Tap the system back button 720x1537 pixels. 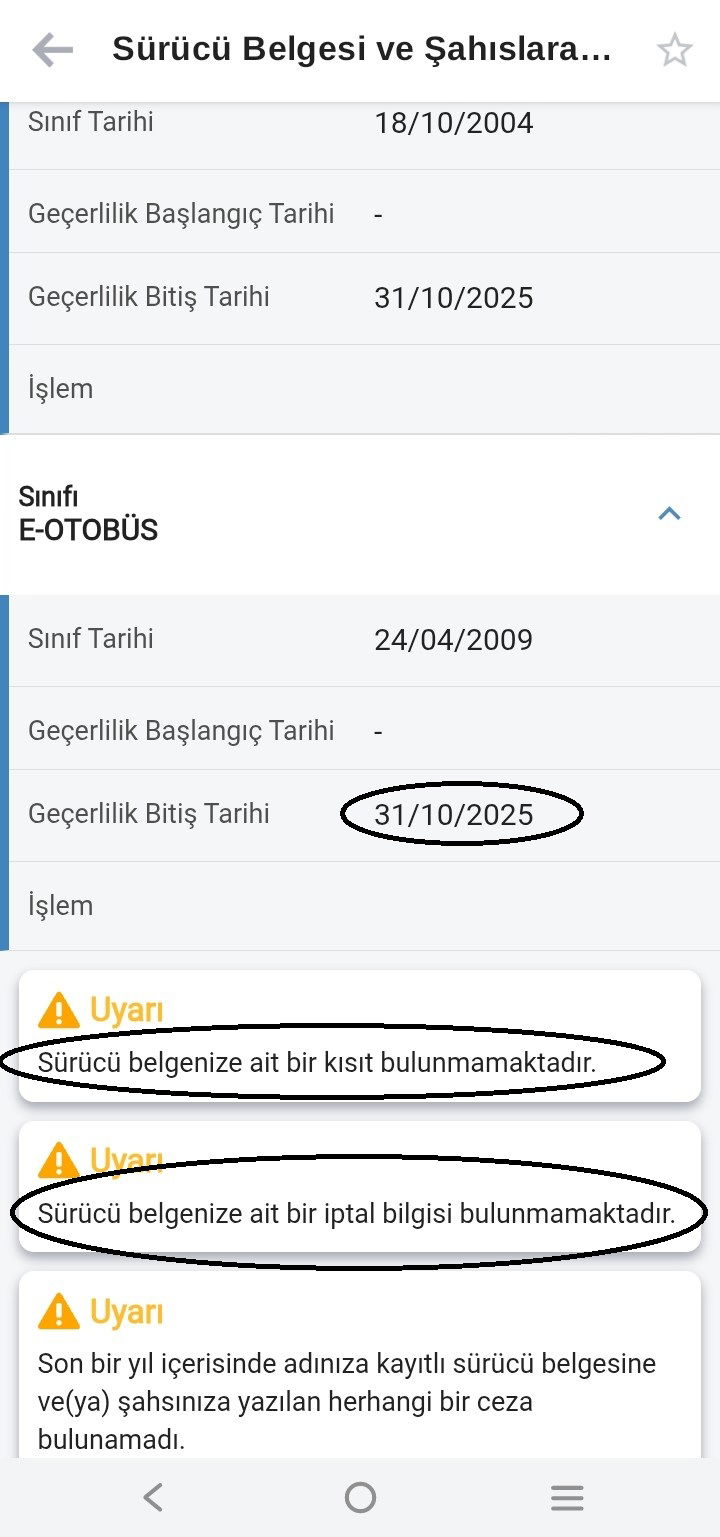tap(152, 1497)
